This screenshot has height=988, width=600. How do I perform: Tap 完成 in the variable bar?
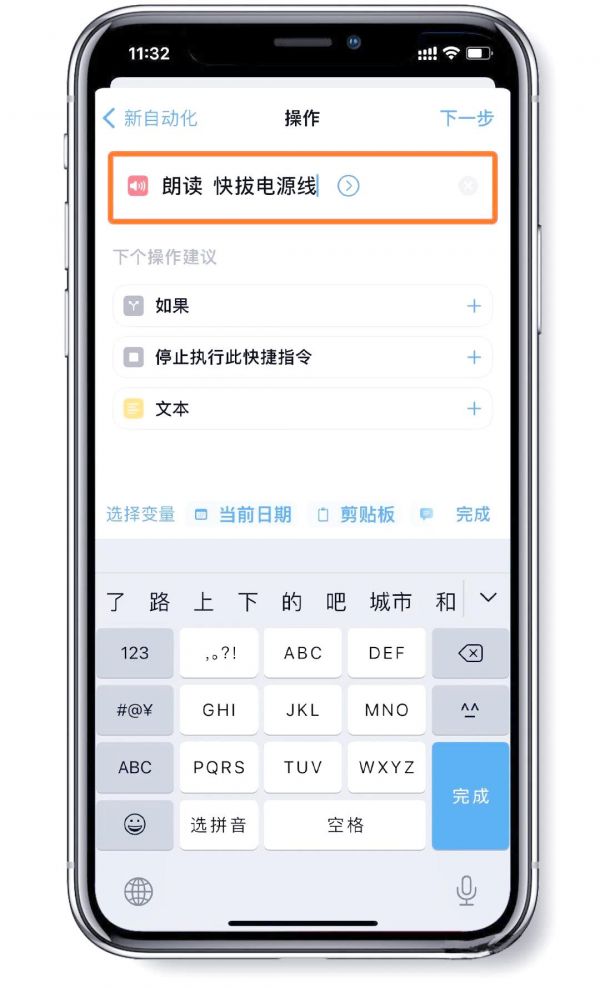[472, 514]
